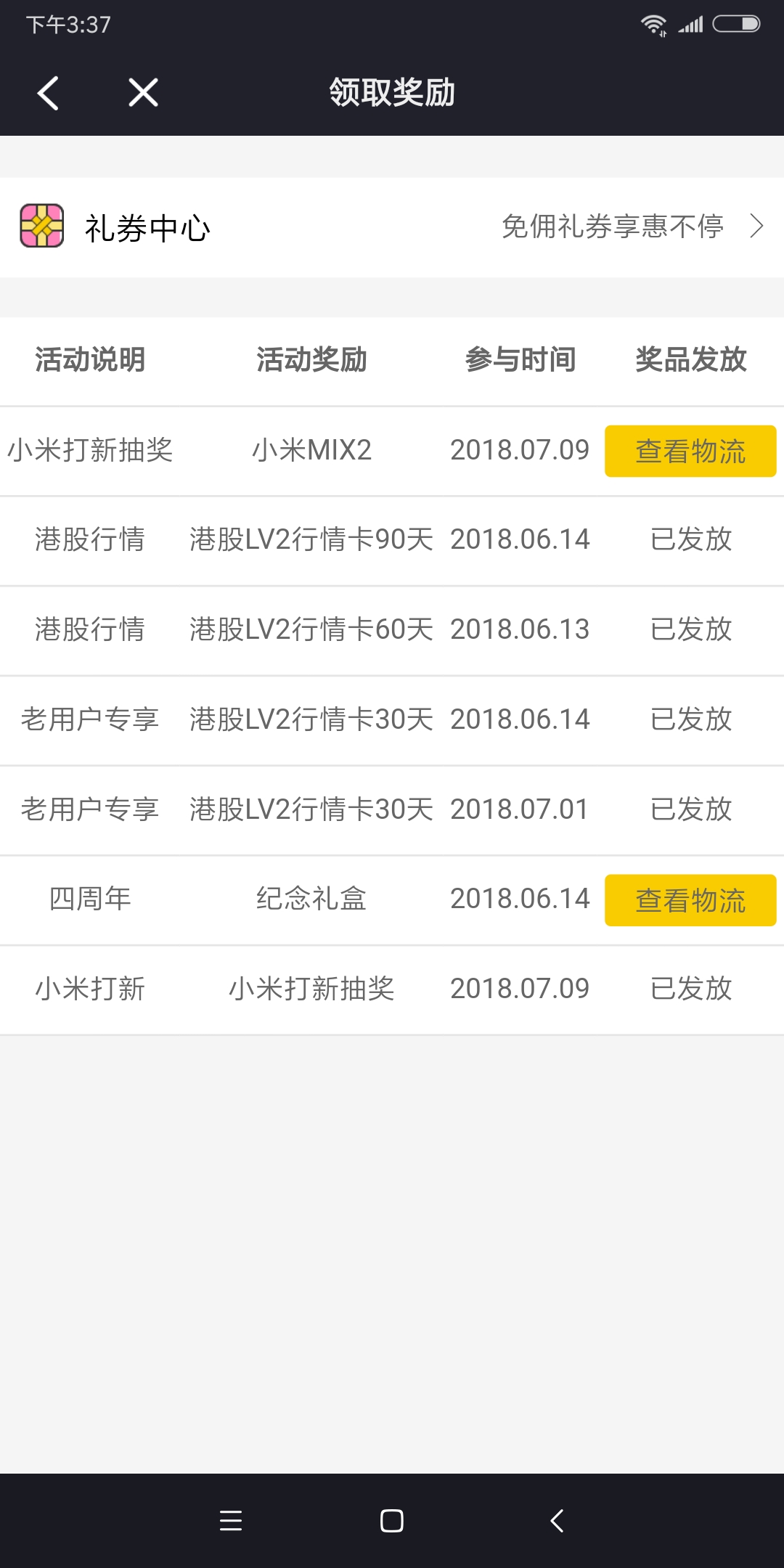Go back using the top-left arrow
This screenshot has height=1568, width=784.
point(48,93)
